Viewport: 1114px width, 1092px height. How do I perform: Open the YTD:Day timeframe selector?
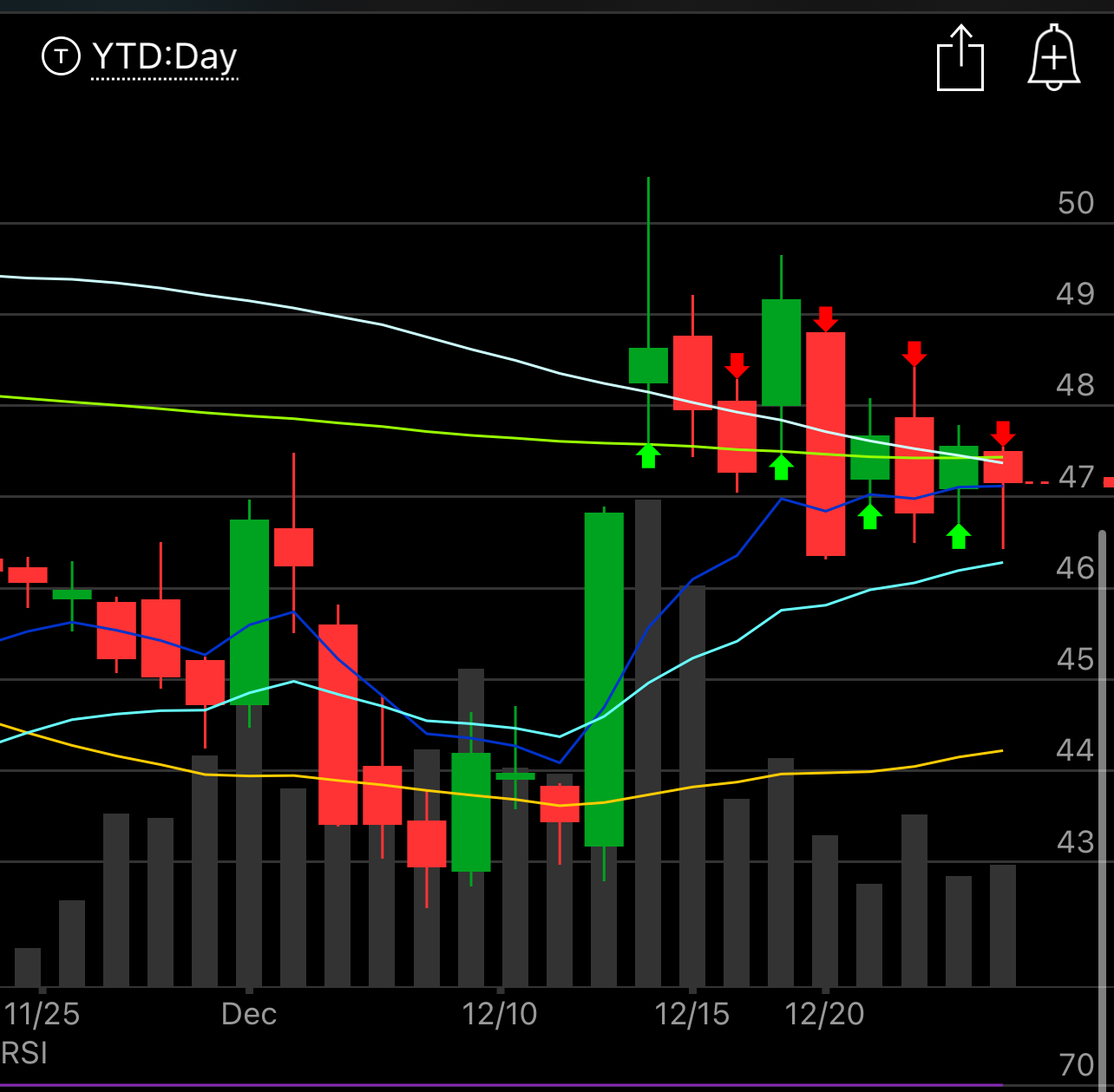[x=163, y=58]
